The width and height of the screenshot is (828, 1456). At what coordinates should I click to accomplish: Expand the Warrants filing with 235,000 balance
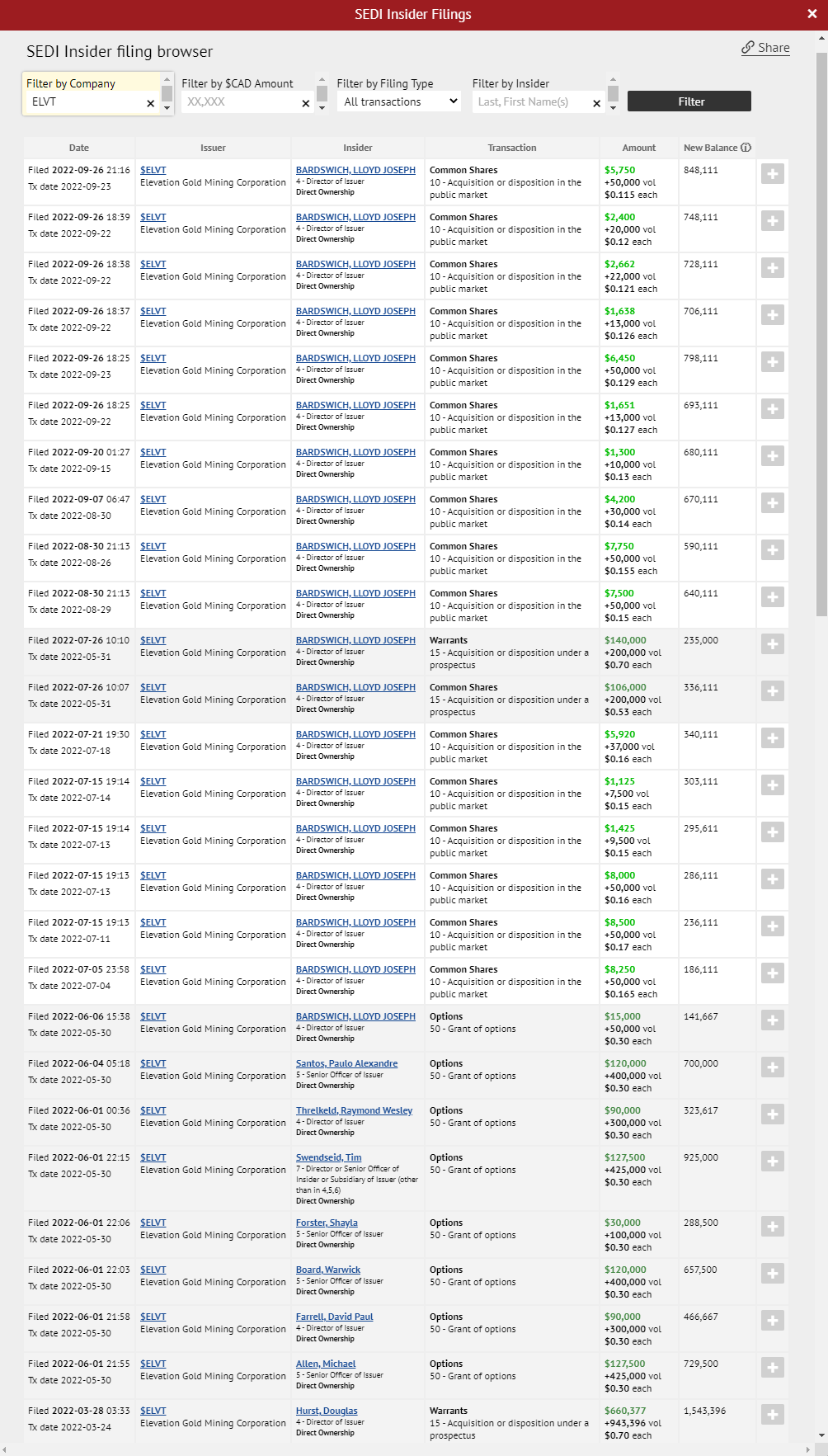(x=772, y=644)
